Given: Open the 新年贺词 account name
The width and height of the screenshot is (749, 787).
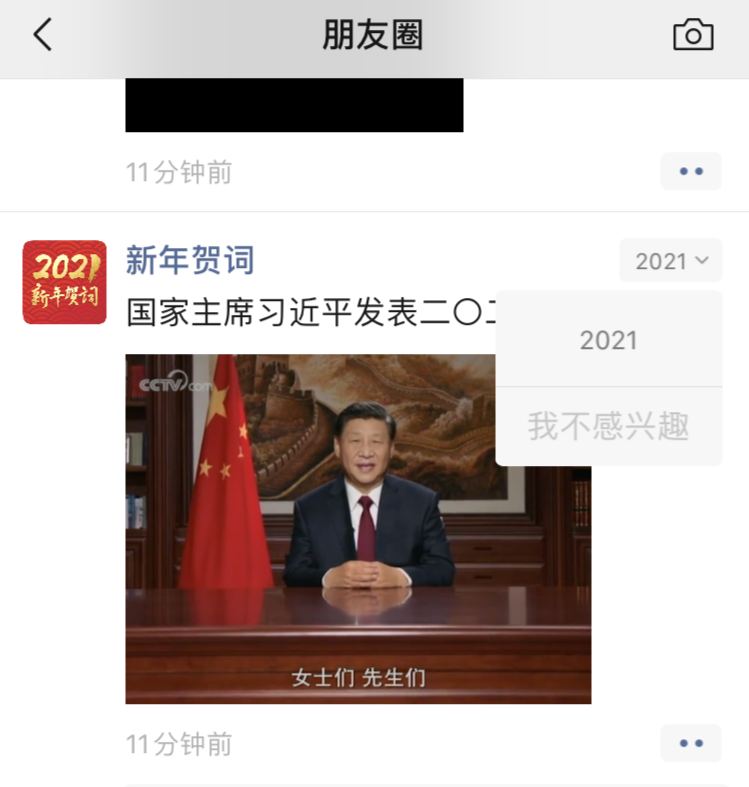Looking at the screenshot, I should [190, 261].
